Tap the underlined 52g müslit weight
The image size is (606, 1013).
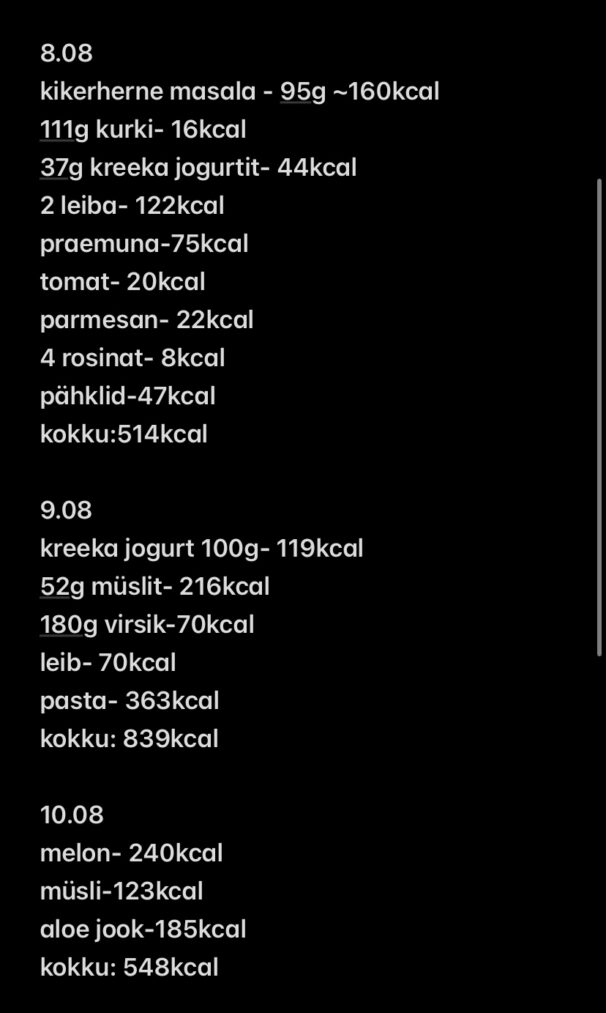59,586
